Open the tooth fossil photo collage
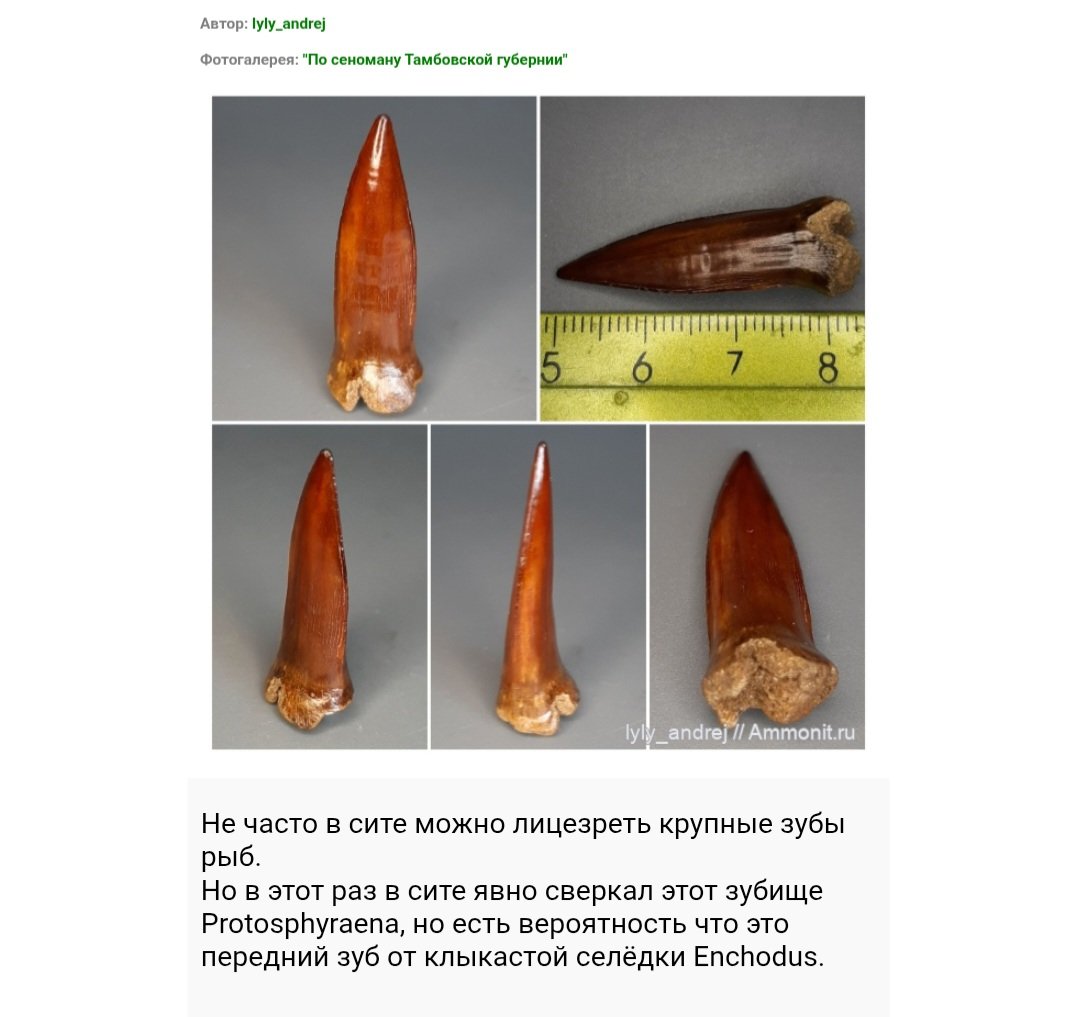1080x1017 pixels. [538, 422]
